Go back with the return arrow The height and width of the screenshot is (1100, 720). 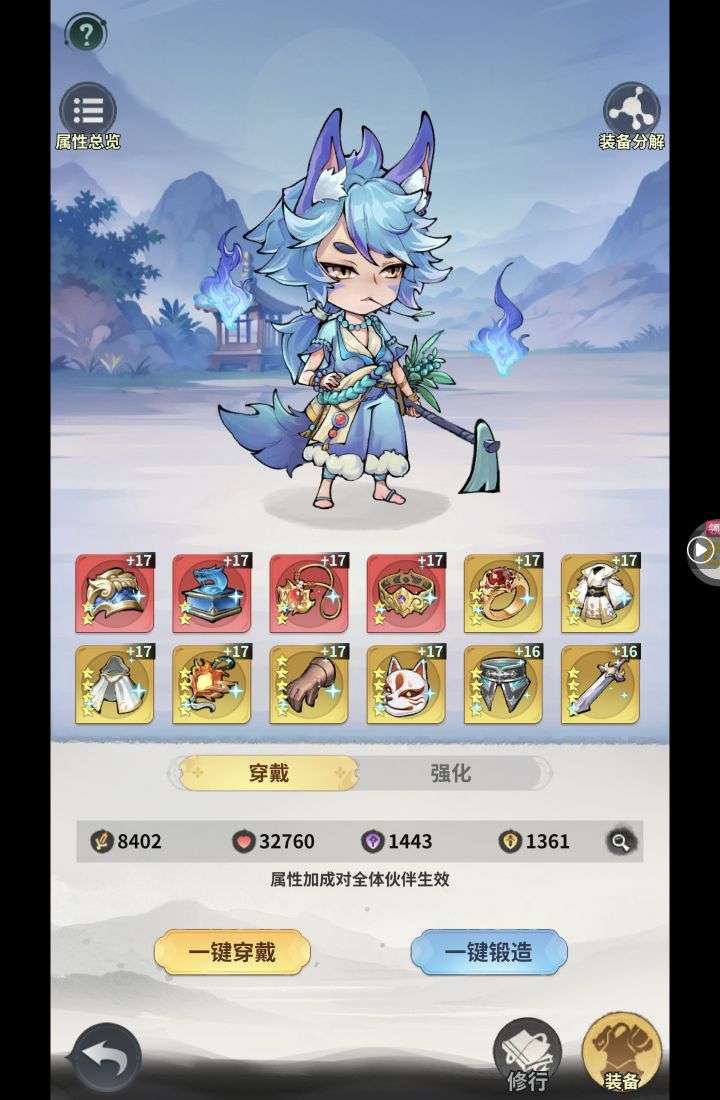tap(103, 1057)
